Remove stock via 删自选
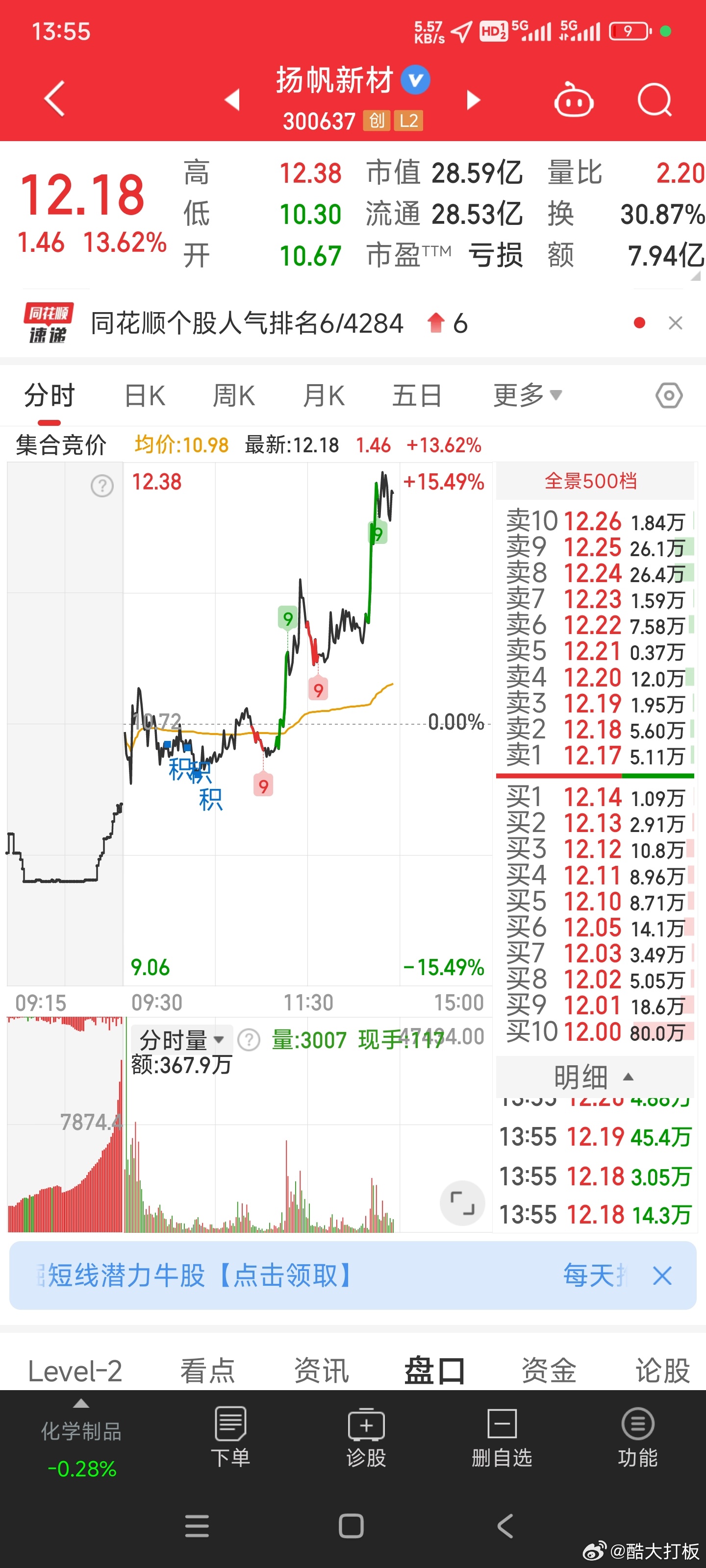 (502, 1437)
